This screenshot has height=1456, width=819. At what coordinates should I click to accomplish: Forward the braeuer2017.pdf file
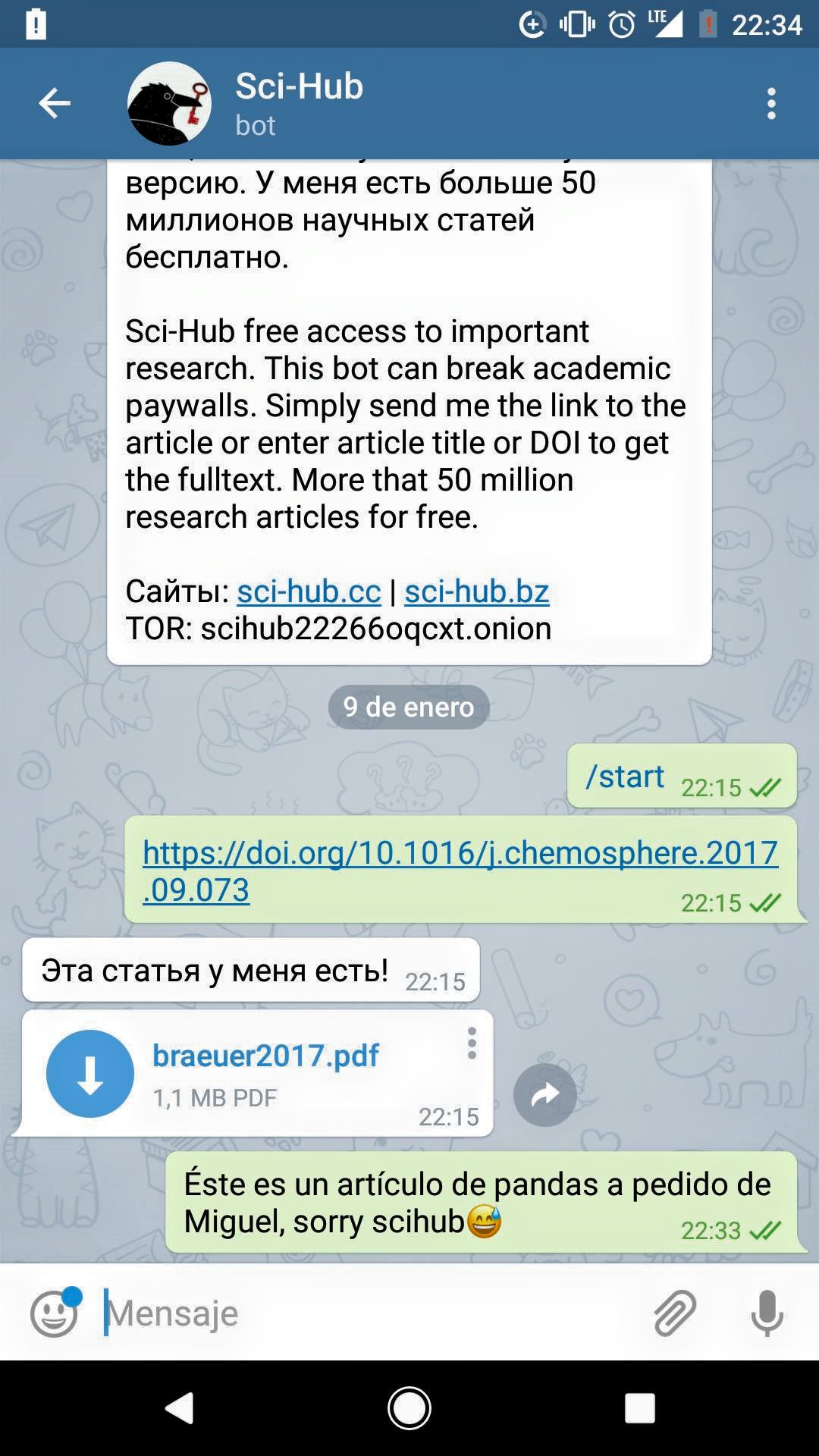click(x=545, y=1094)
